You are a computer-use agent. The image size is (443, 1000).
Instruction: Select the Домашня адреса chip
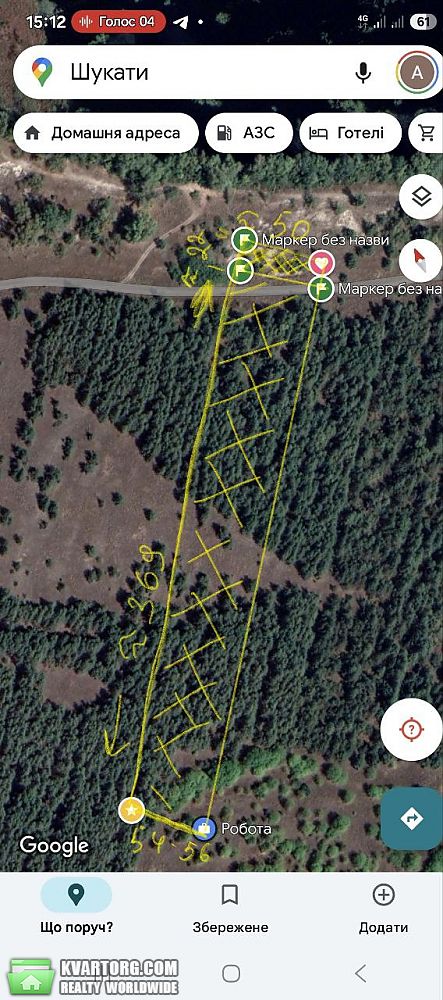coord(106,133)
